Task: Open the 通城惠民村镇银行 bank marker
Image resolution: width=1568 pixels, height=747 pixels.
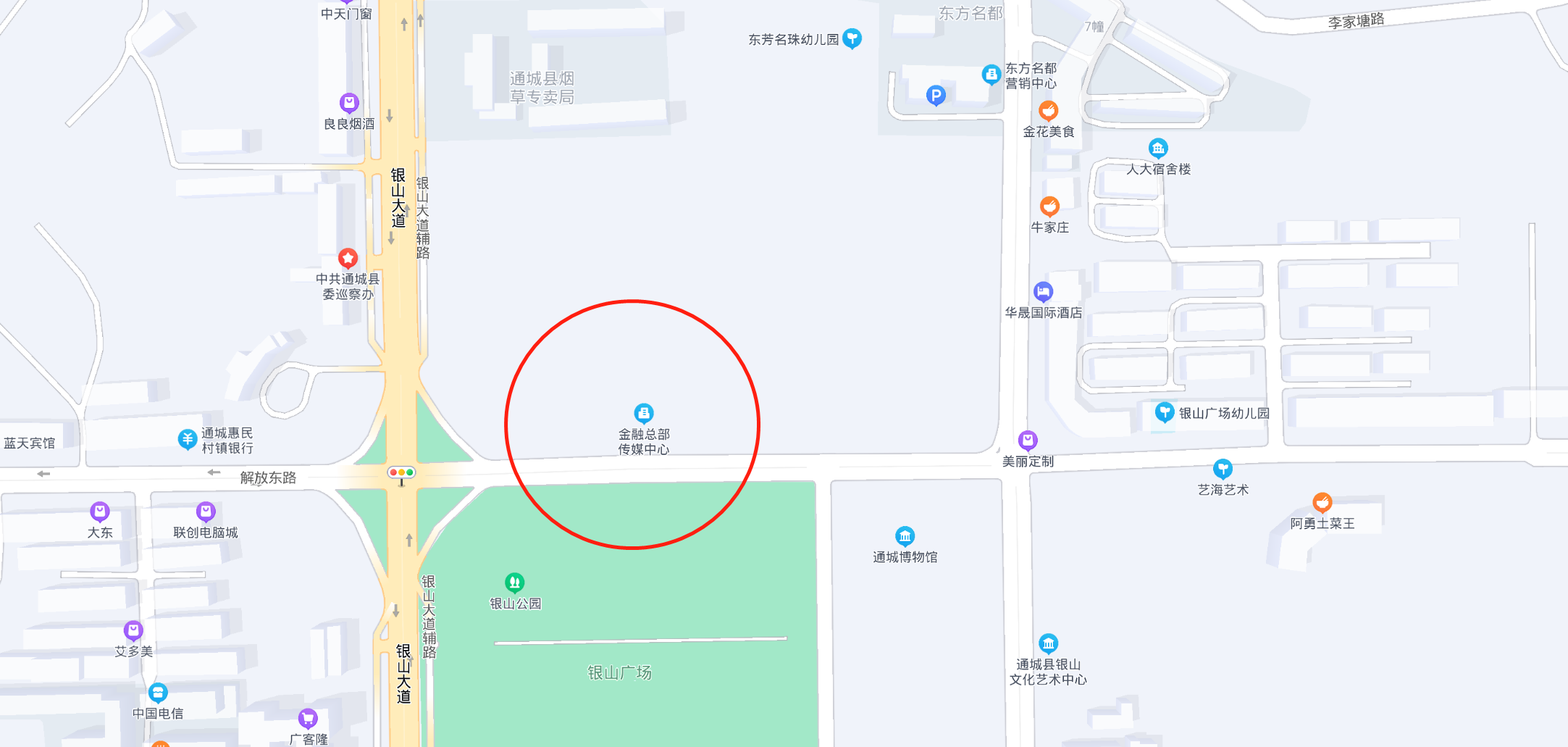Action: (188, 438)
